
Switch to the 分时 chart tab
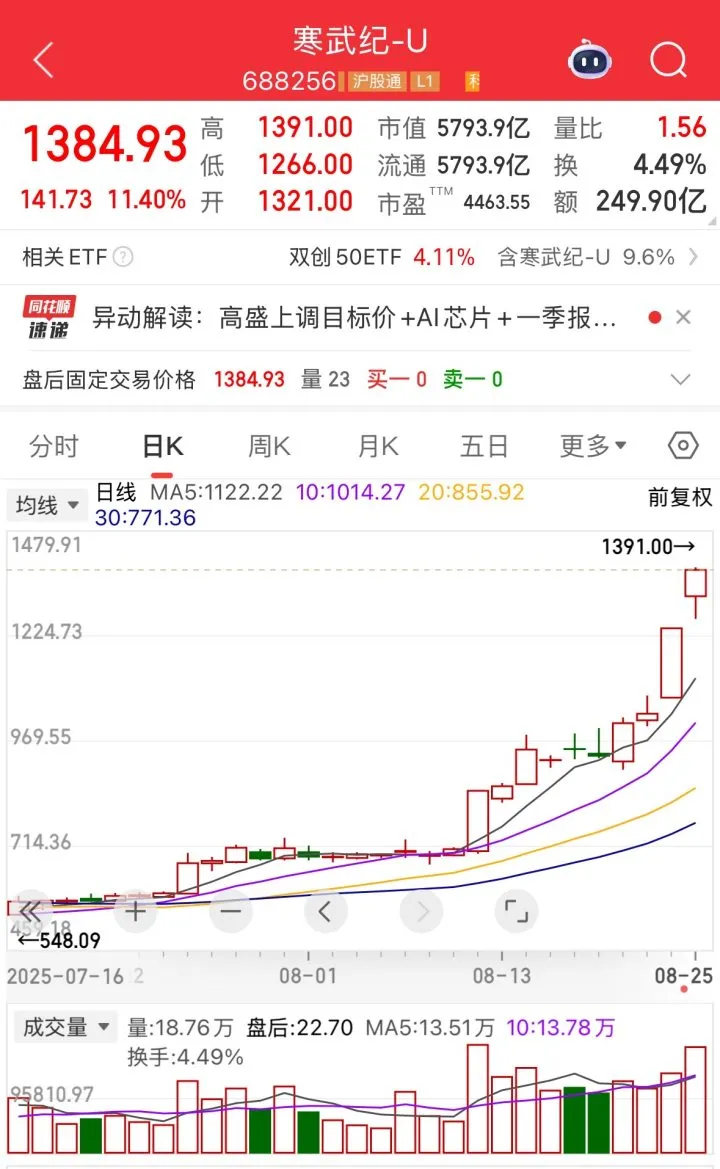pos(54,446)
